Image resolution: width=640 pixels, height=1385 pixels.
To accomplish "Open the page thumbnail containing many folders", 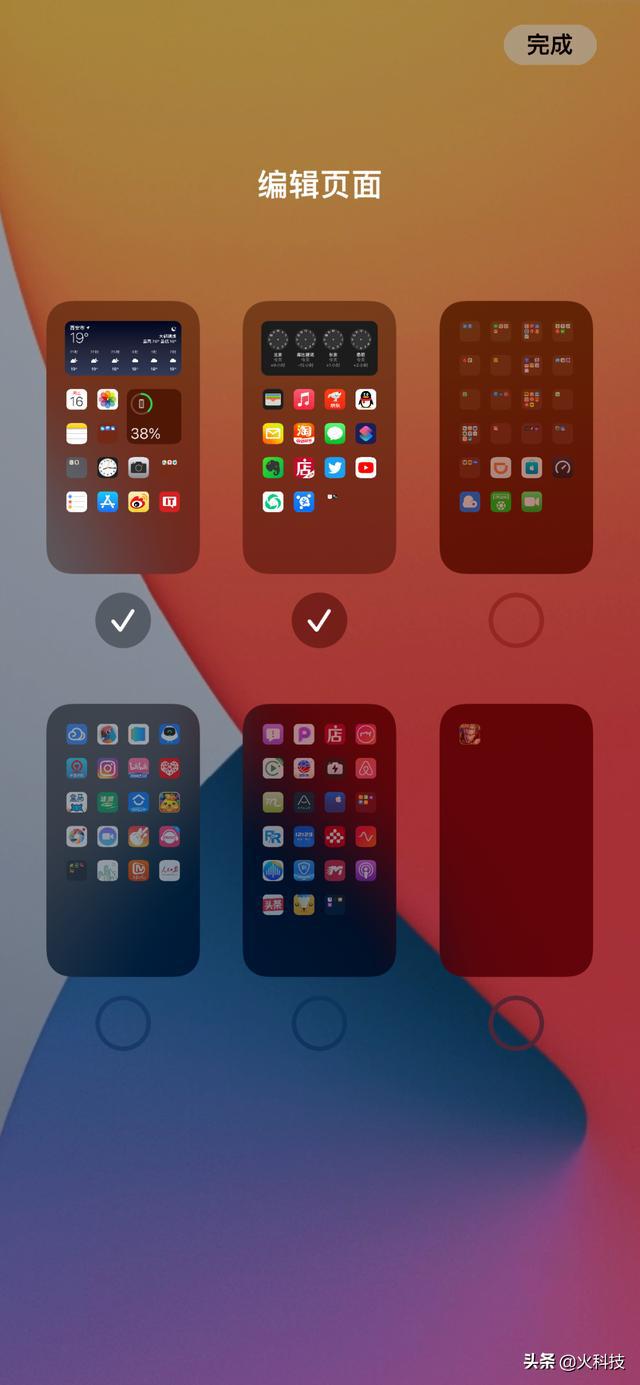I will (x=516, y=437).
